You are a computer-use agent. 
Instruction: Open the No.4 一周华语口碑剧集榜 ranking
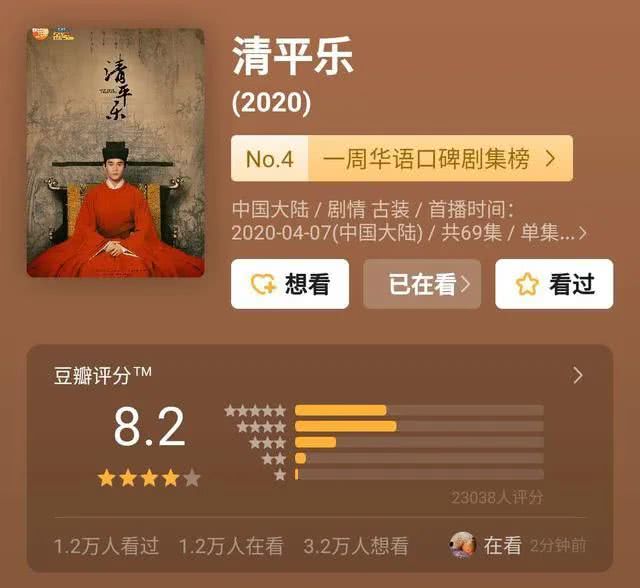(x=401, y=158)
